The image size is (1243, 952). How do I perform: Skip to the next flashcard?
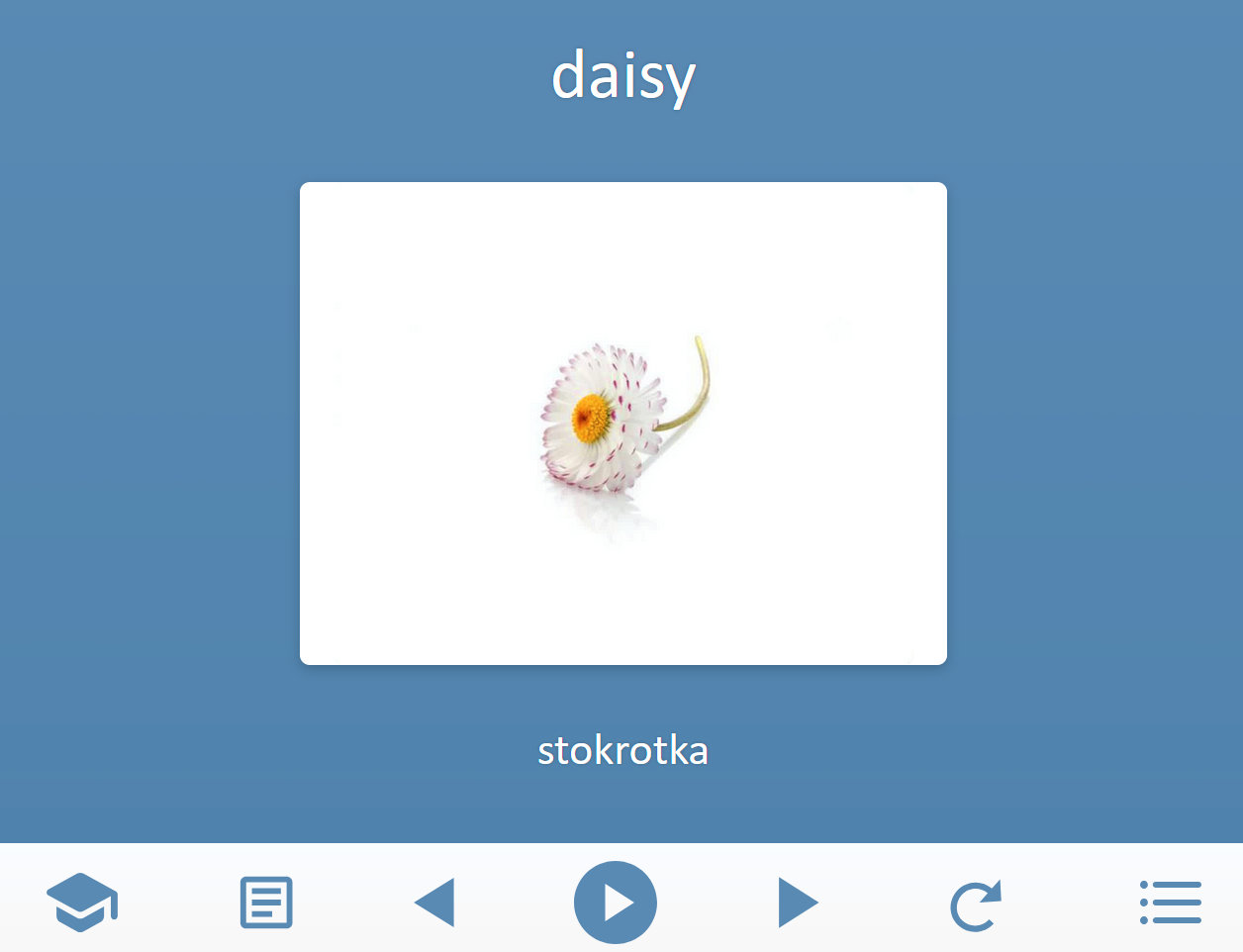pyautogui.click(x=797, y=902)
